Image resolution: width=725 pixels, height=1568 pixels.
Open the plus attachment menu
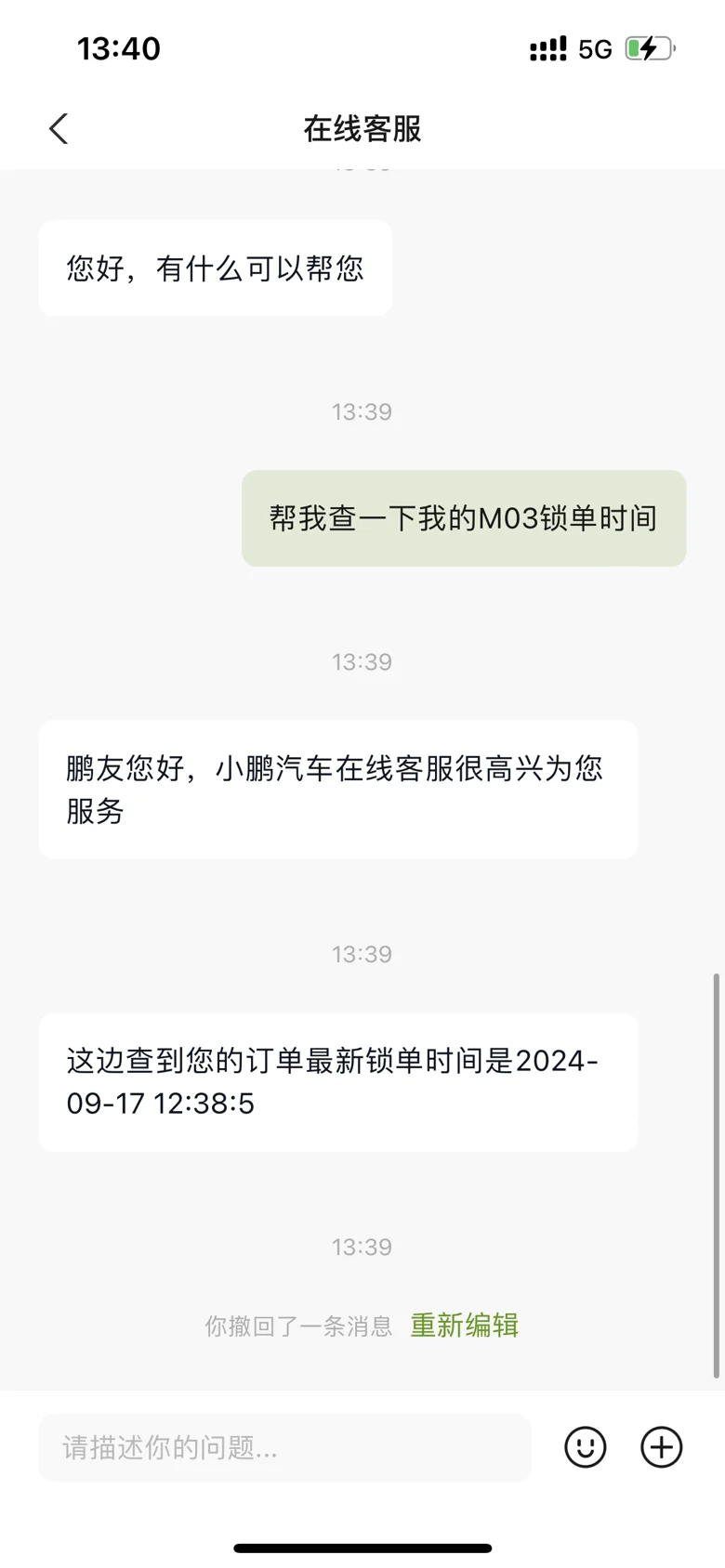click(x=662, y=1446)
